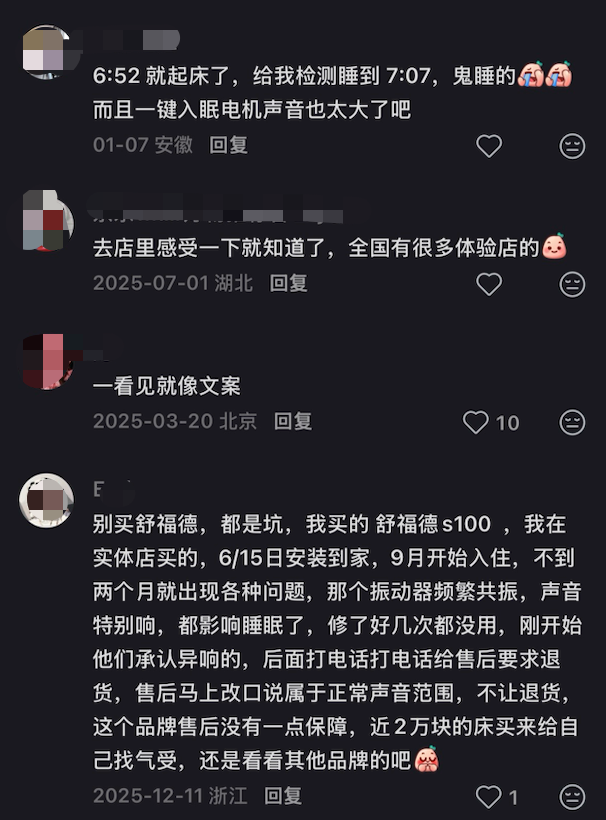606x820 pixels.
Task: Dislike the 2025-03-20 北京 comment
Action: pos(572,422)
